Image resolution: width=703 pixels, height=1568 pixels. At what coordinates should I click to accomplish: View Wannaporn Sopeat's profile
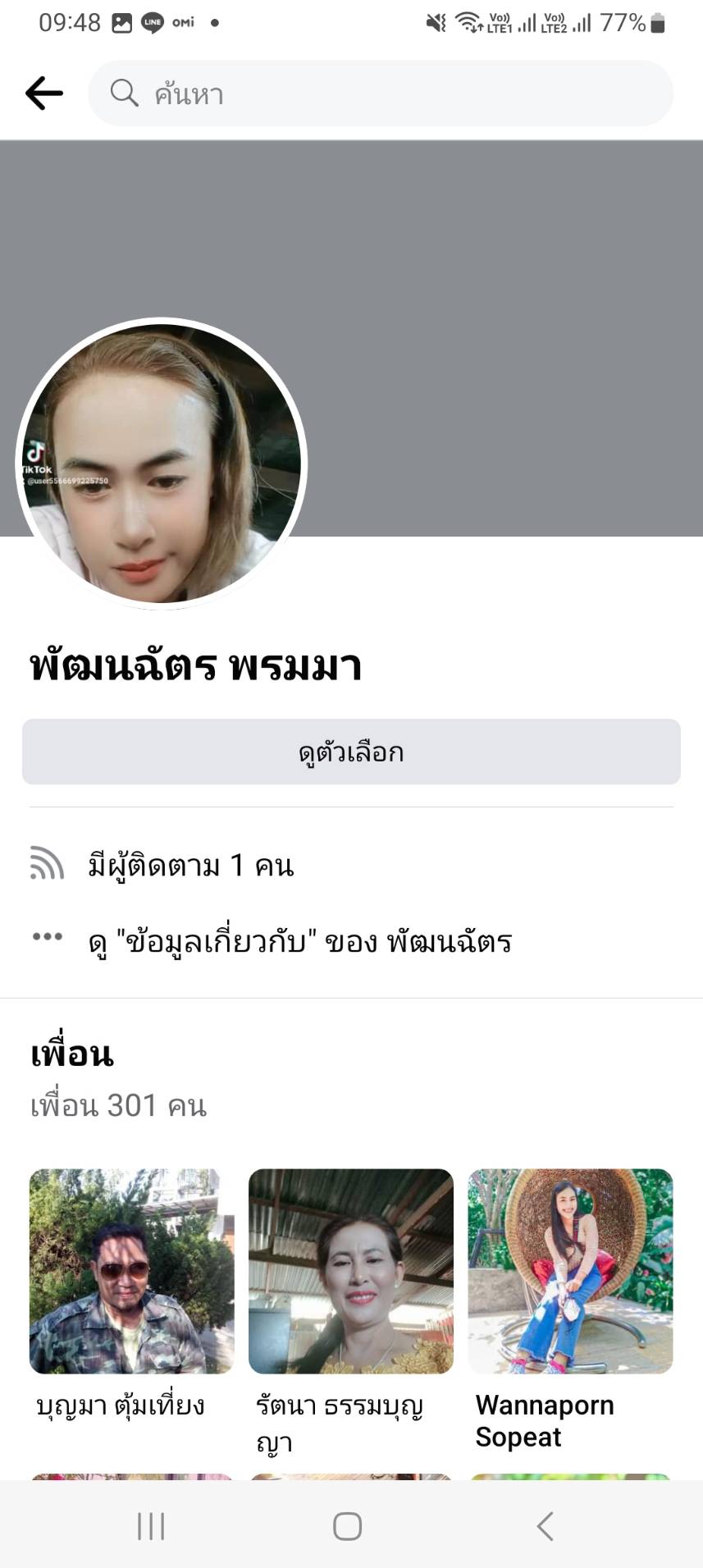coord(570,1271)
